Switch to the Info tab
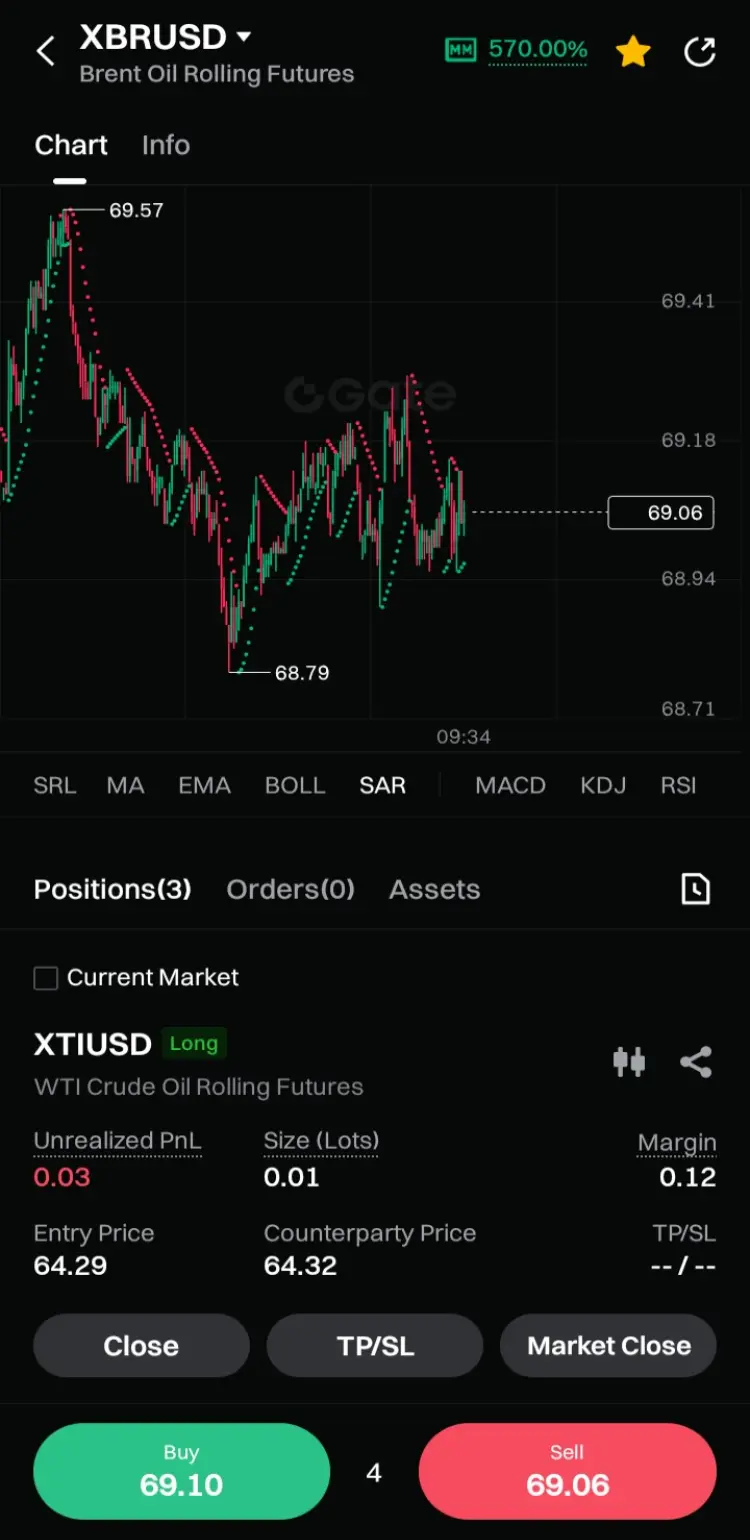This screenshot has width=750, height=1540. [x=166, y=145]
